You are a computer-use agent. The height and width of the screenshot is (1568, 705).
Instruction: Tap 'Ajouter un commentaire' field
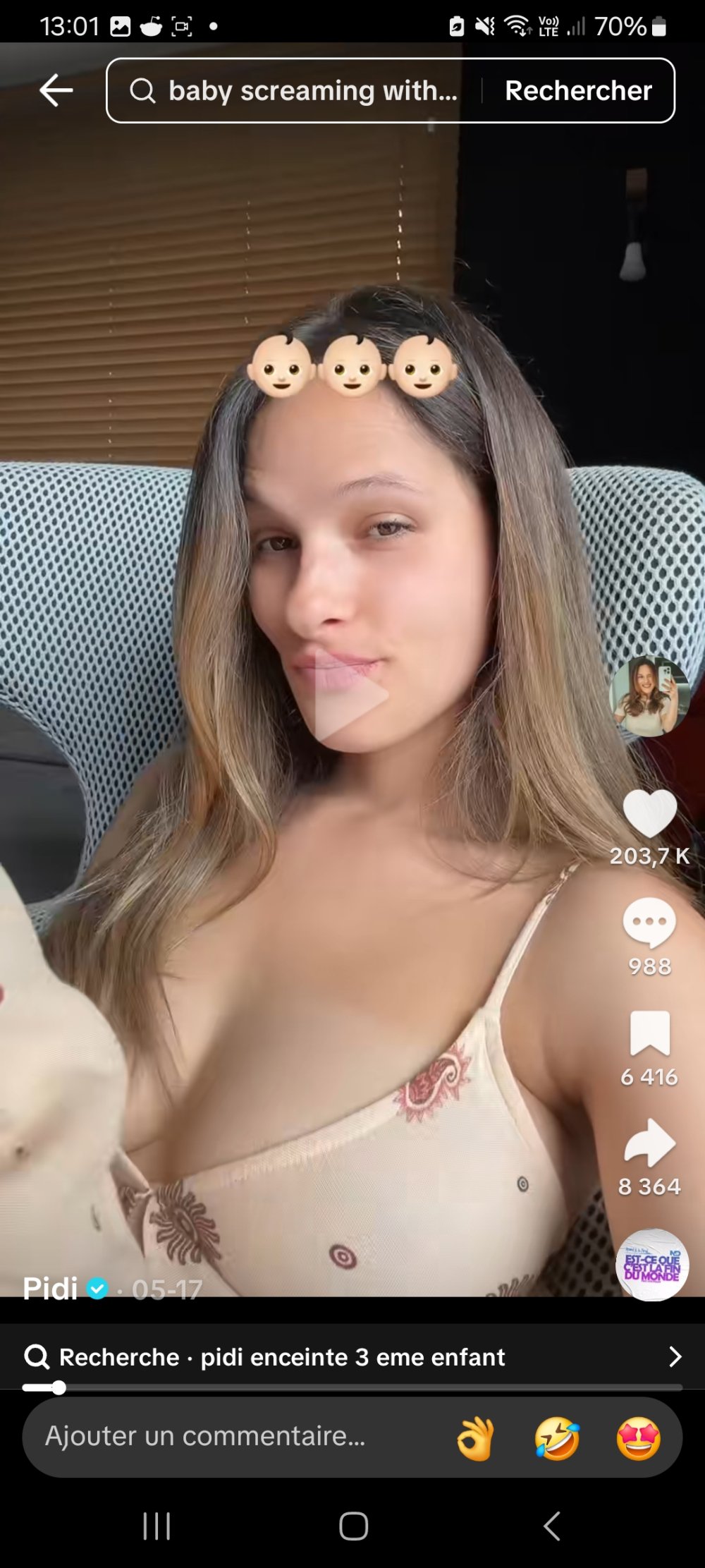tap(211, 1437)
